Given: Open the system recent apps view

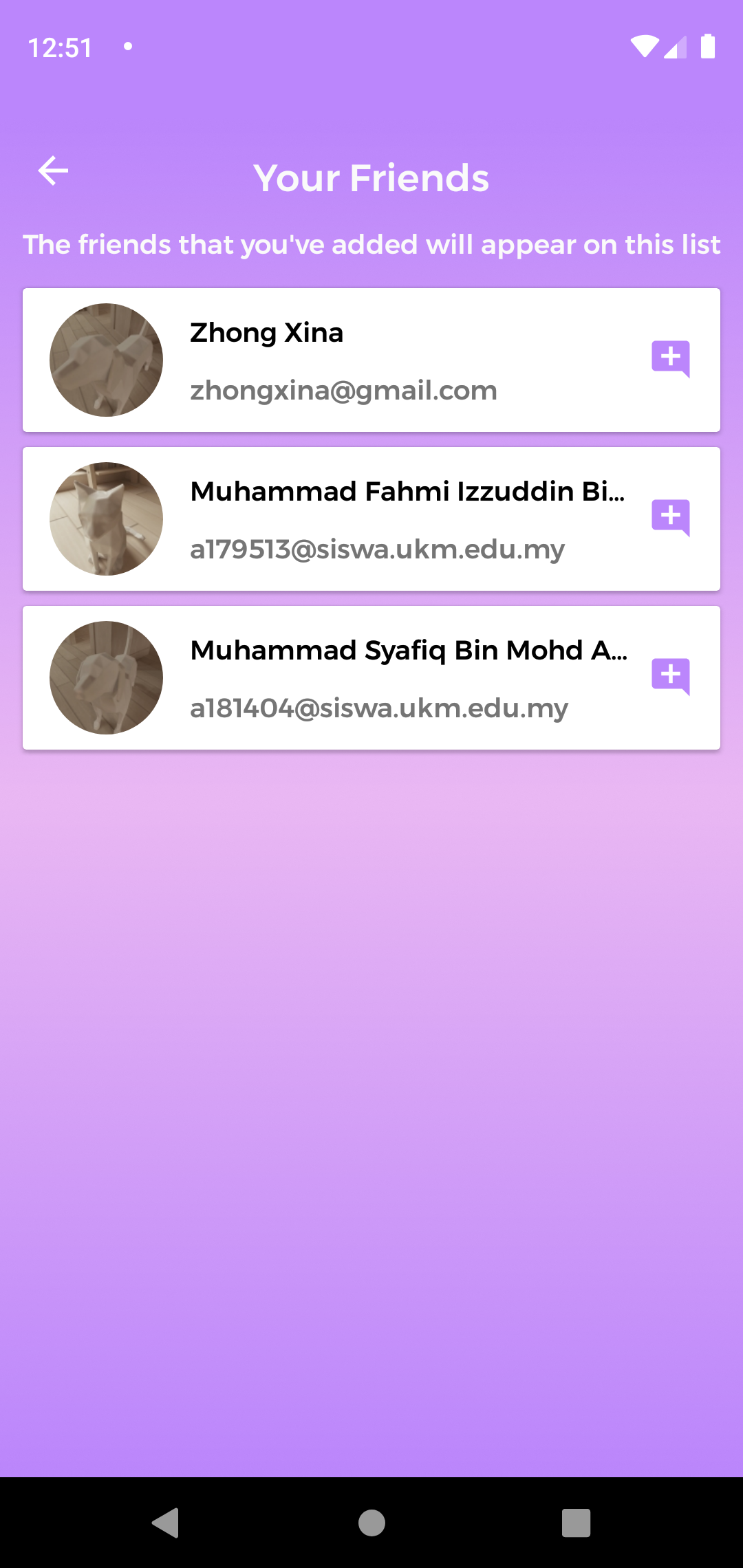Looking at the screenshot, I should [576, 1523].
